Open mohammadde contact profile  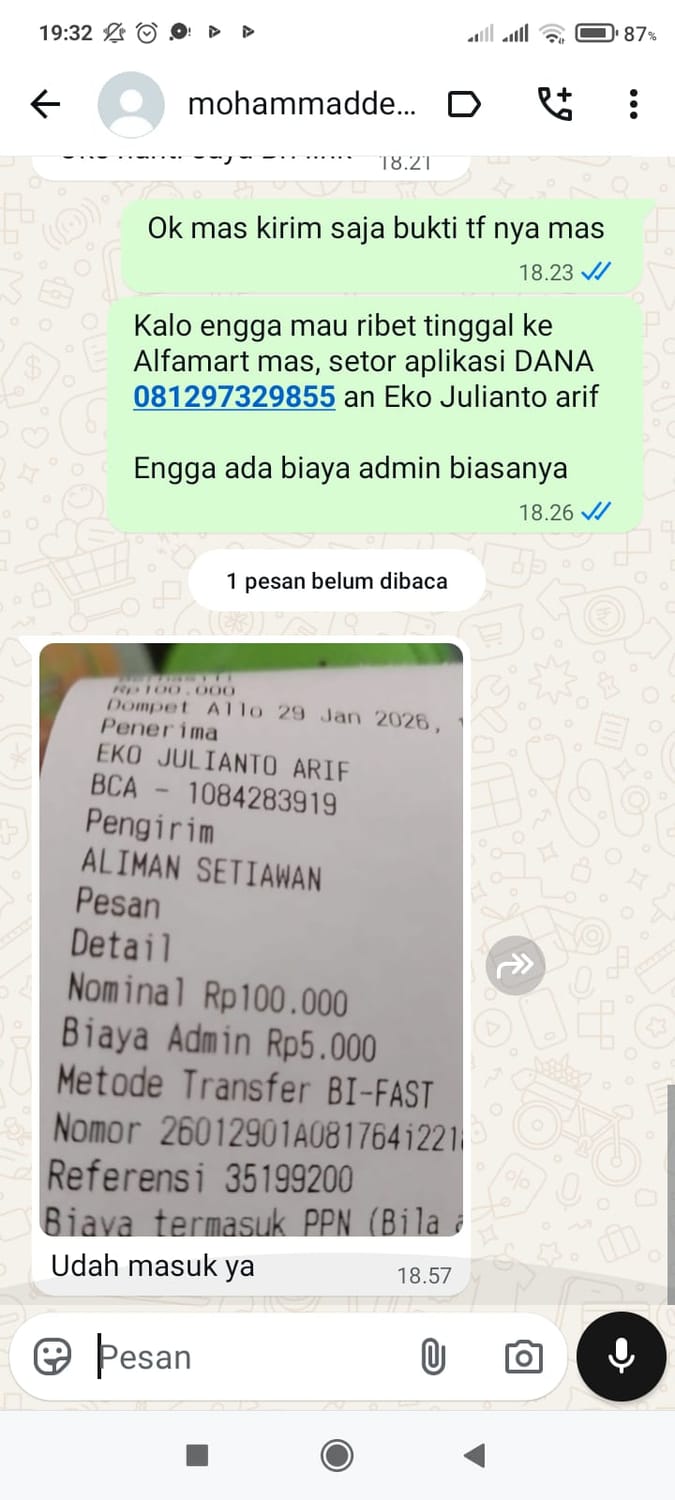[300, 104]
